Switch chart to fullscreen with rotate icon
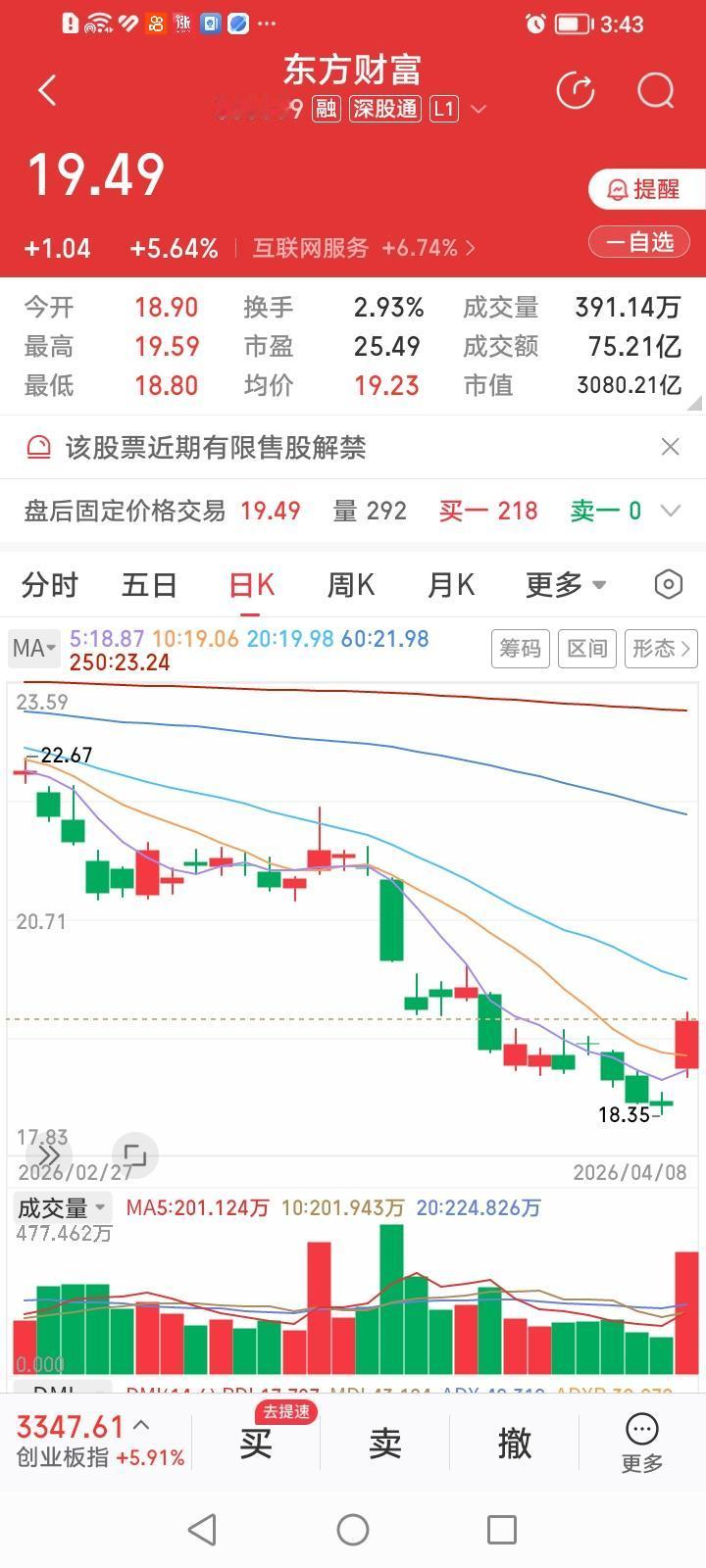The height and width of the screenshot is (1568, 706). (134, 1156)
